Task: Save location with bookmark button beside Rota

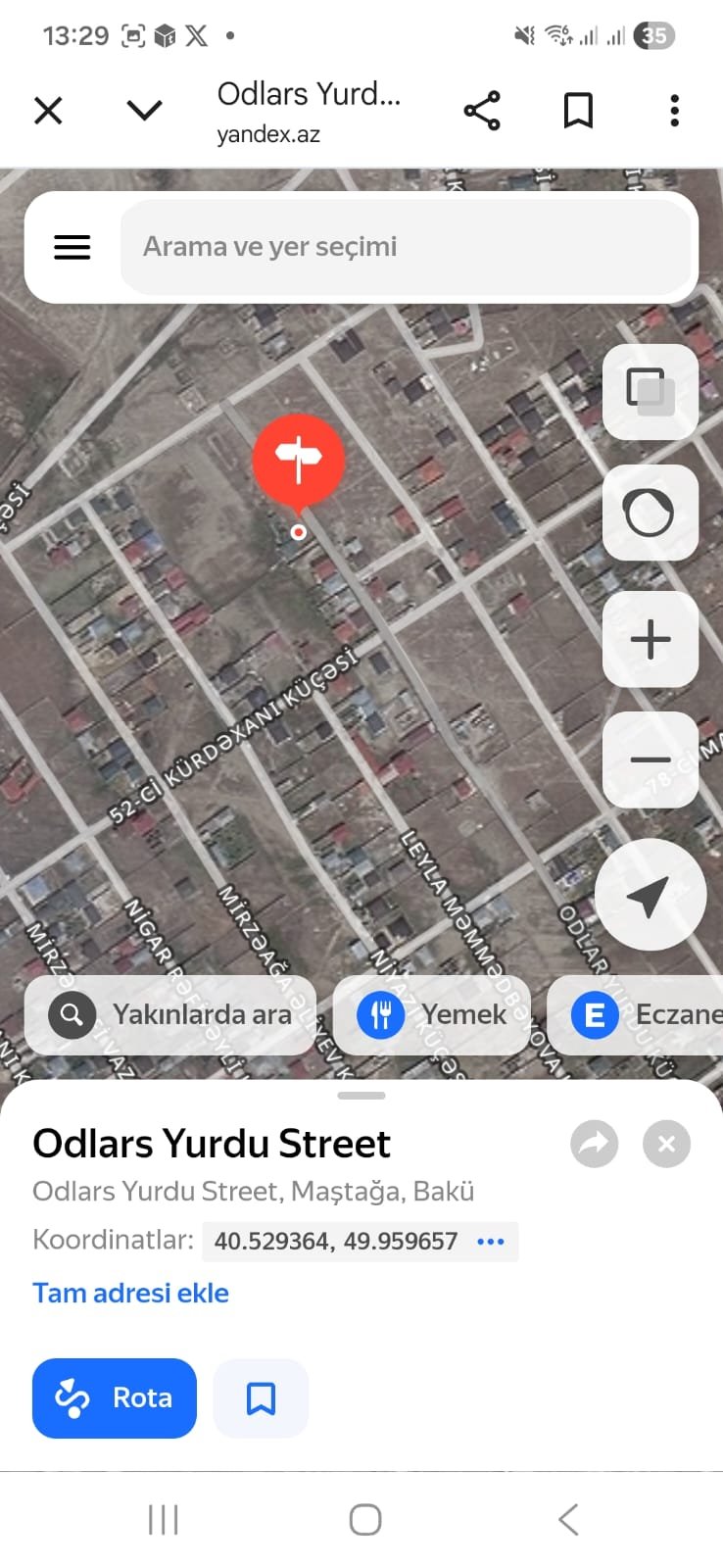Action: point(261,1398)
